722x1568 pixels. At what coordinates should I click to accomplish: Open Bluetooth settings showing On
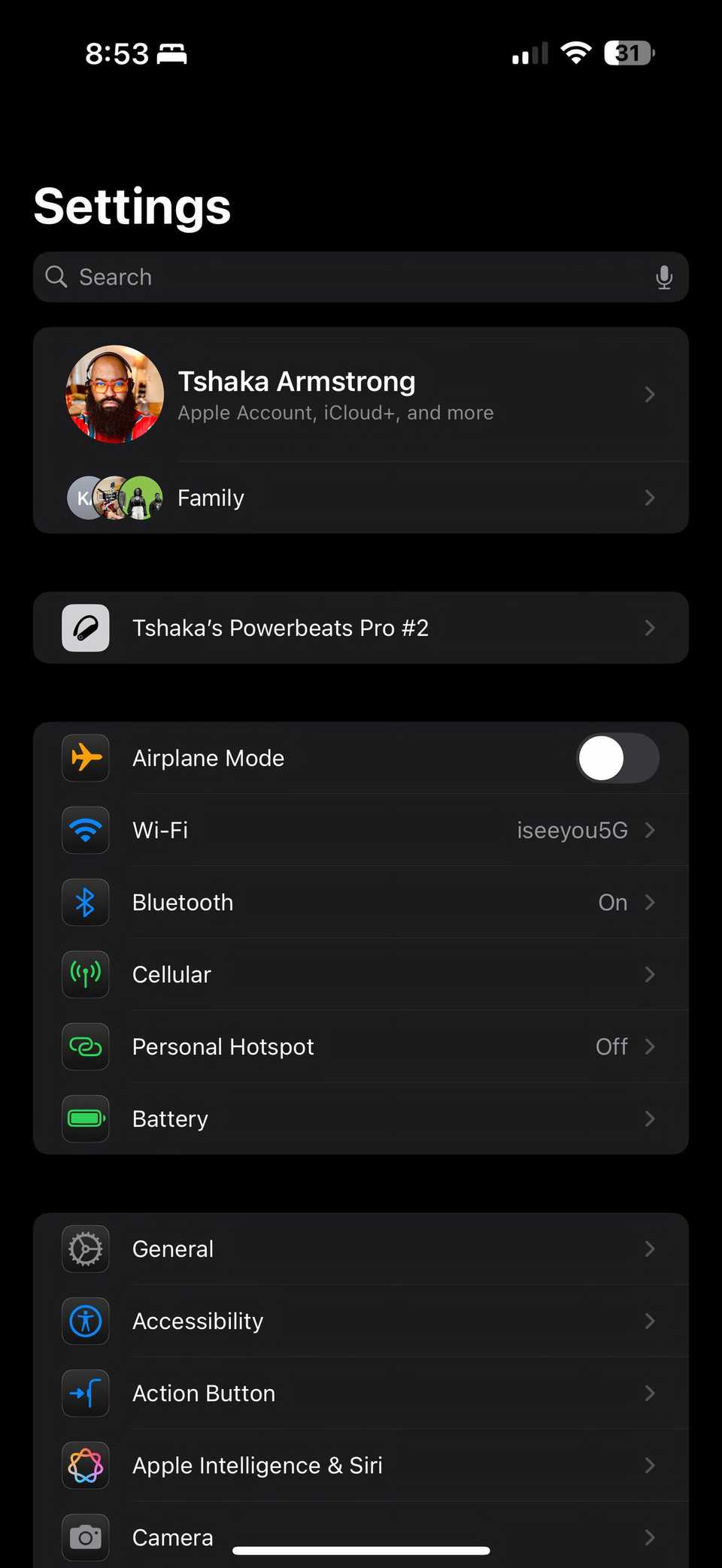point(361,902)
